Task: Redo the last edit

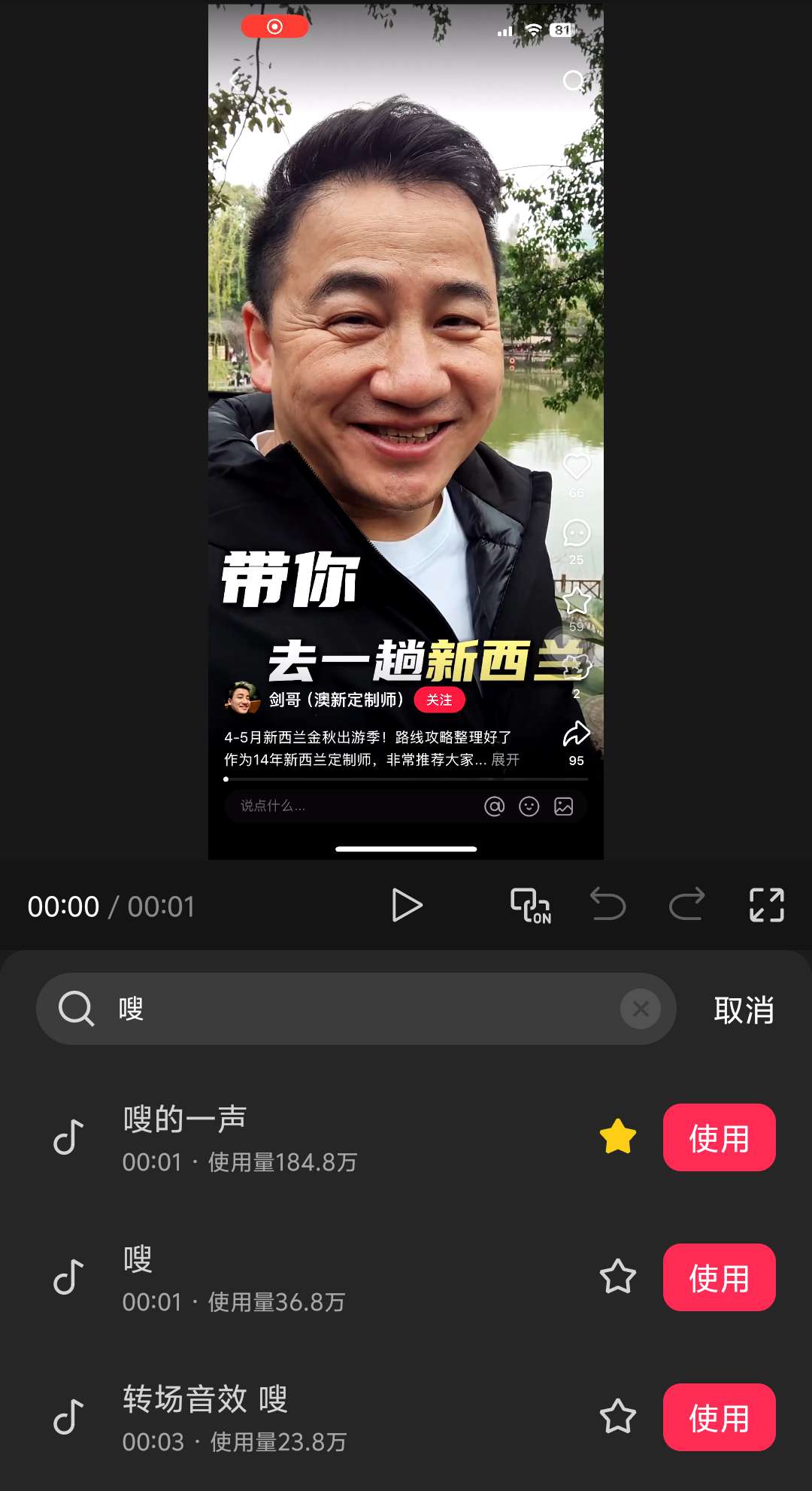Action: tap(686, 905)
